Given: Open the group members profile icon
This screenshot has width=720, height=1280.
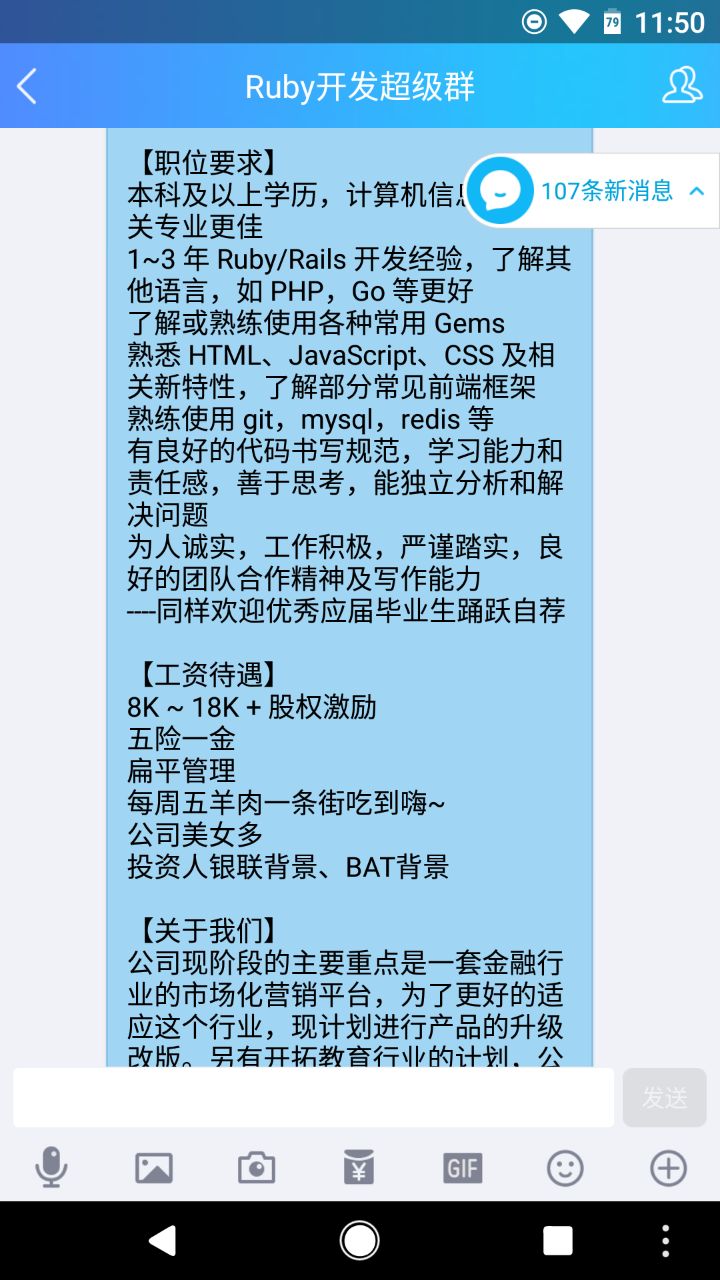Looking at the screenshot, I should tap(682, 86).
